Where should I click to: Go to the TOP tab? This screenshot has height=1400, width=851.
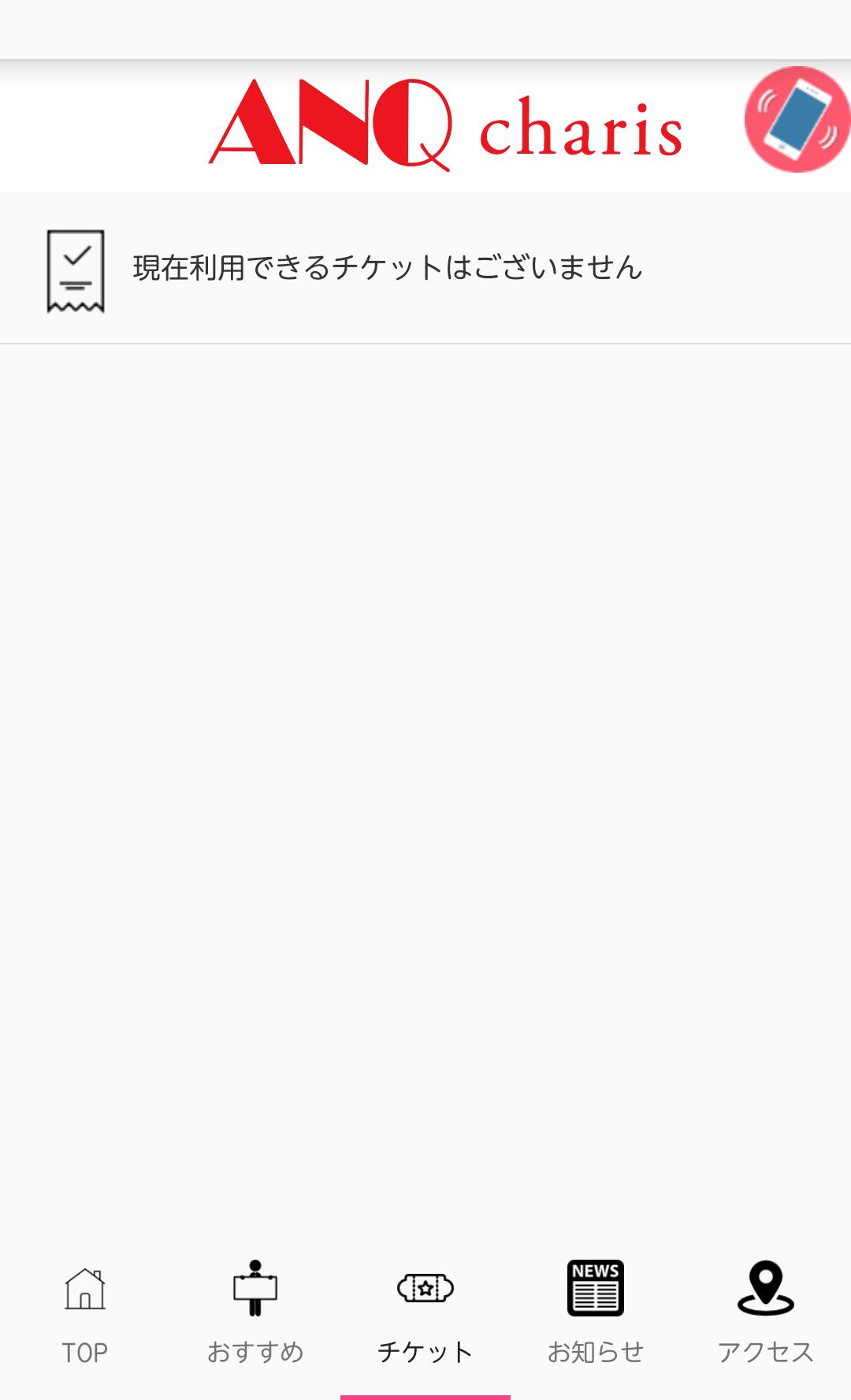85,1311
